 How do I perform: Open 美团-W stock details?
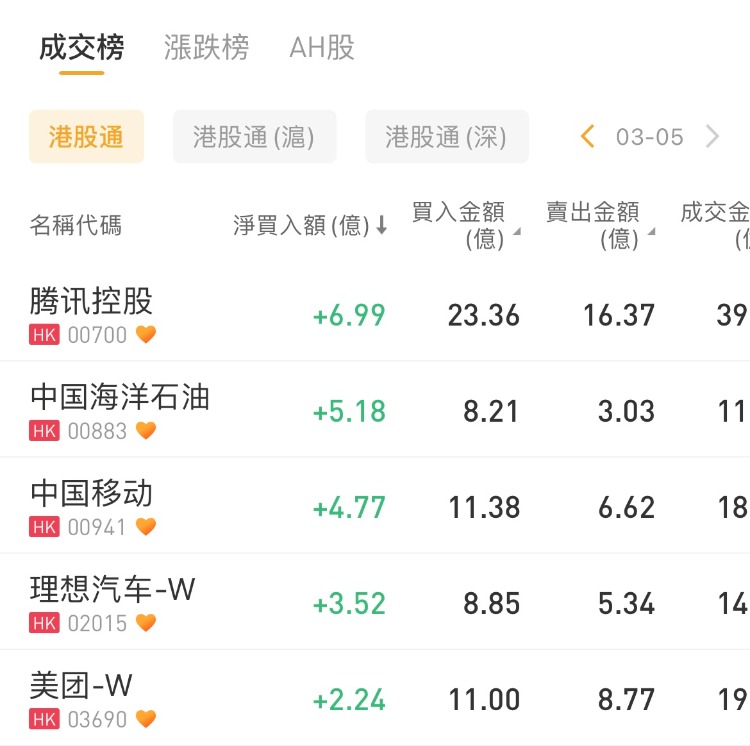pyautogui.click(x=82, y=698)
